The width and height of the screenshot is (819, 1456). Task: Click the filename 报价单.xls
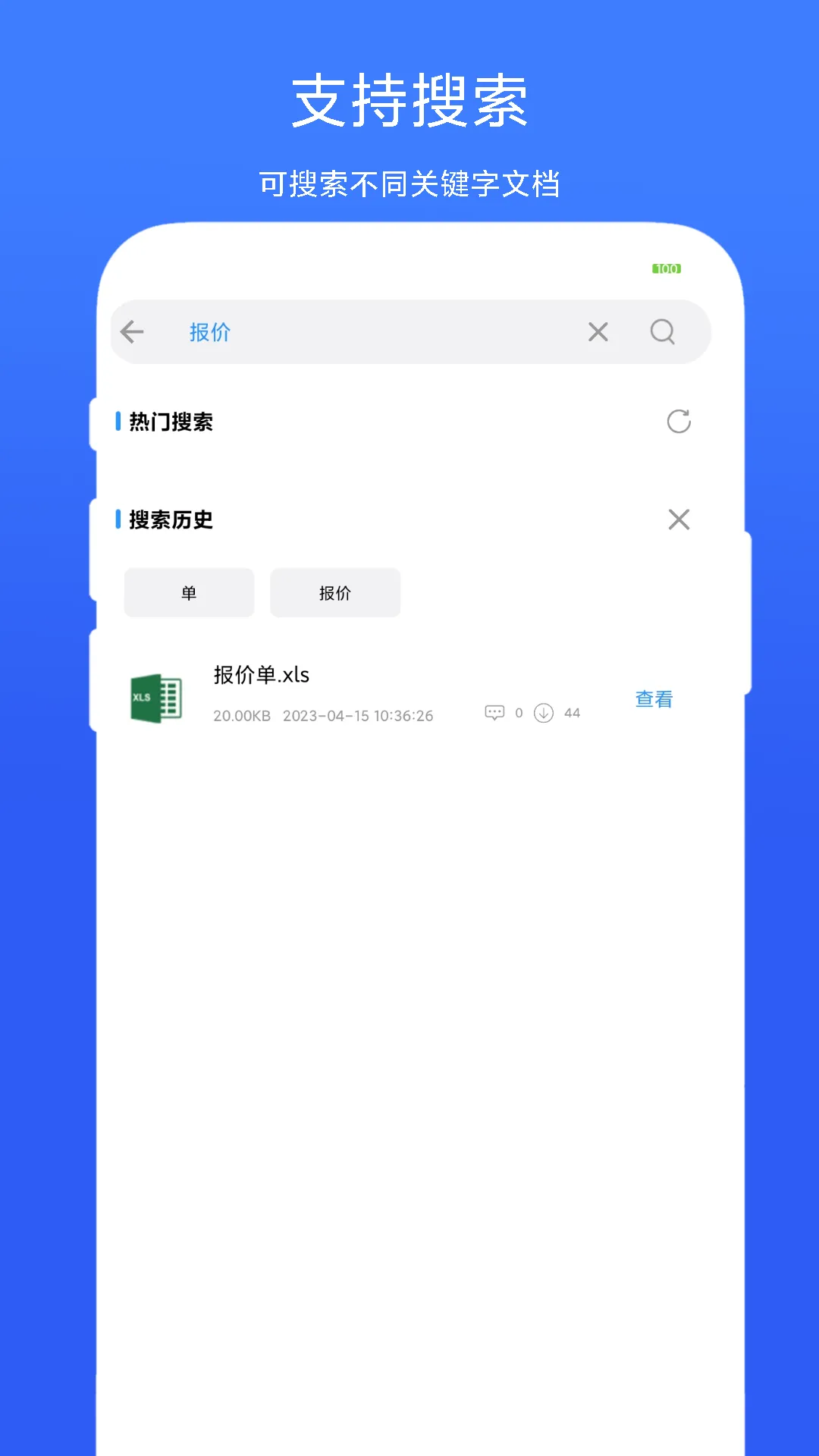[262, 674]
